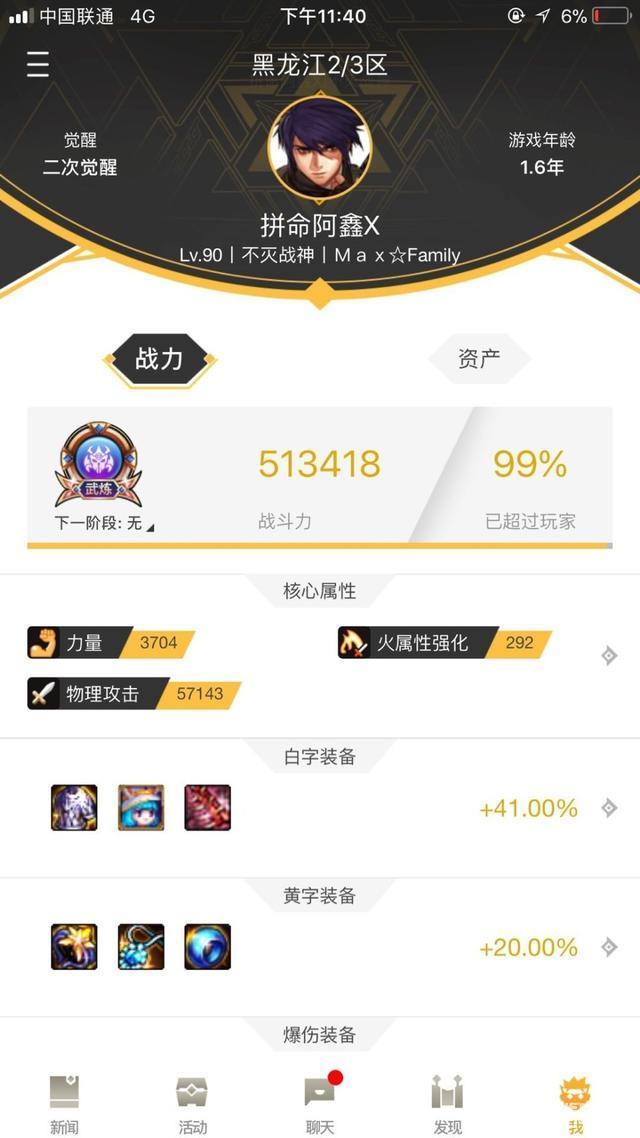Open 黄字装备 details arrow

click(608, 947)
